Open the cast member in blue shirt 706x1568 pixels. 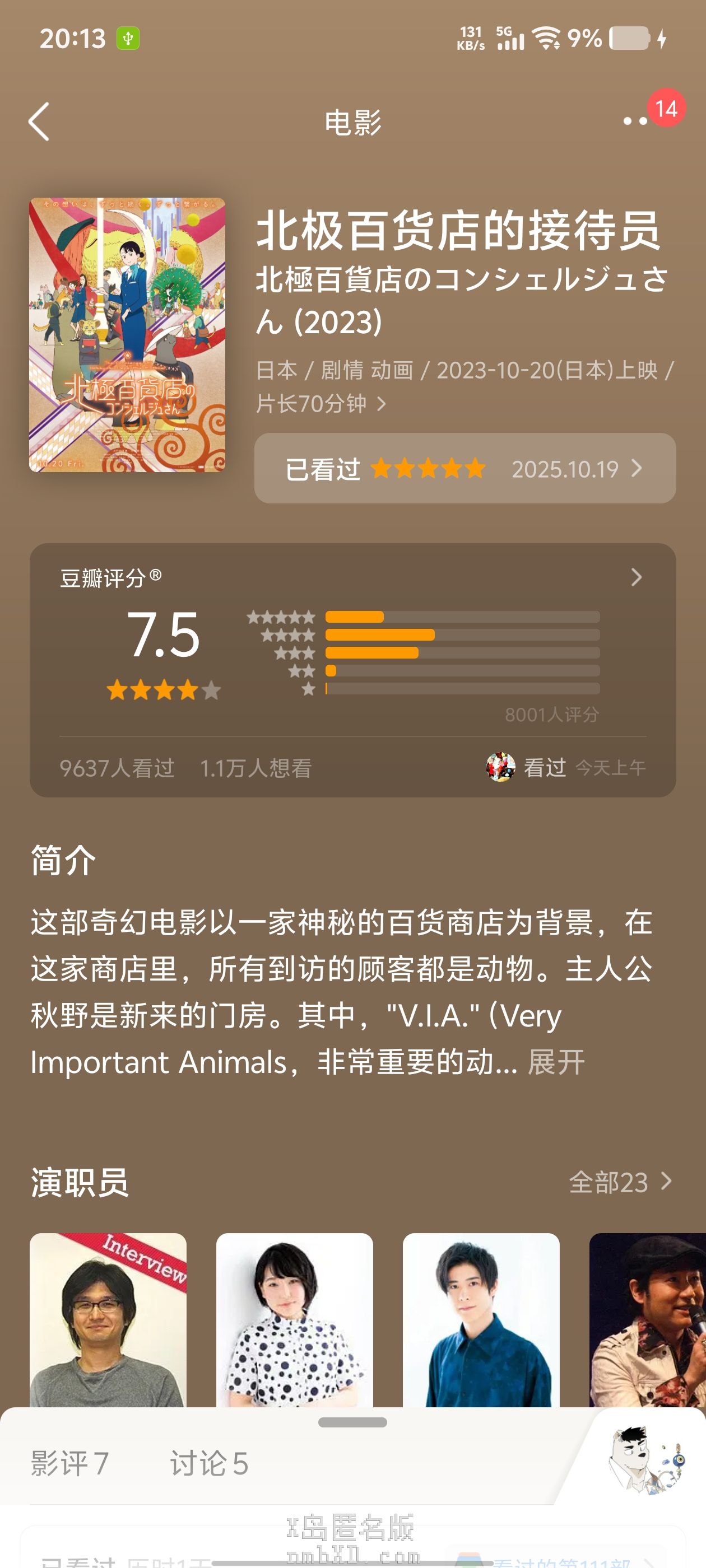pyautogui.click(x=481, y=1320)
